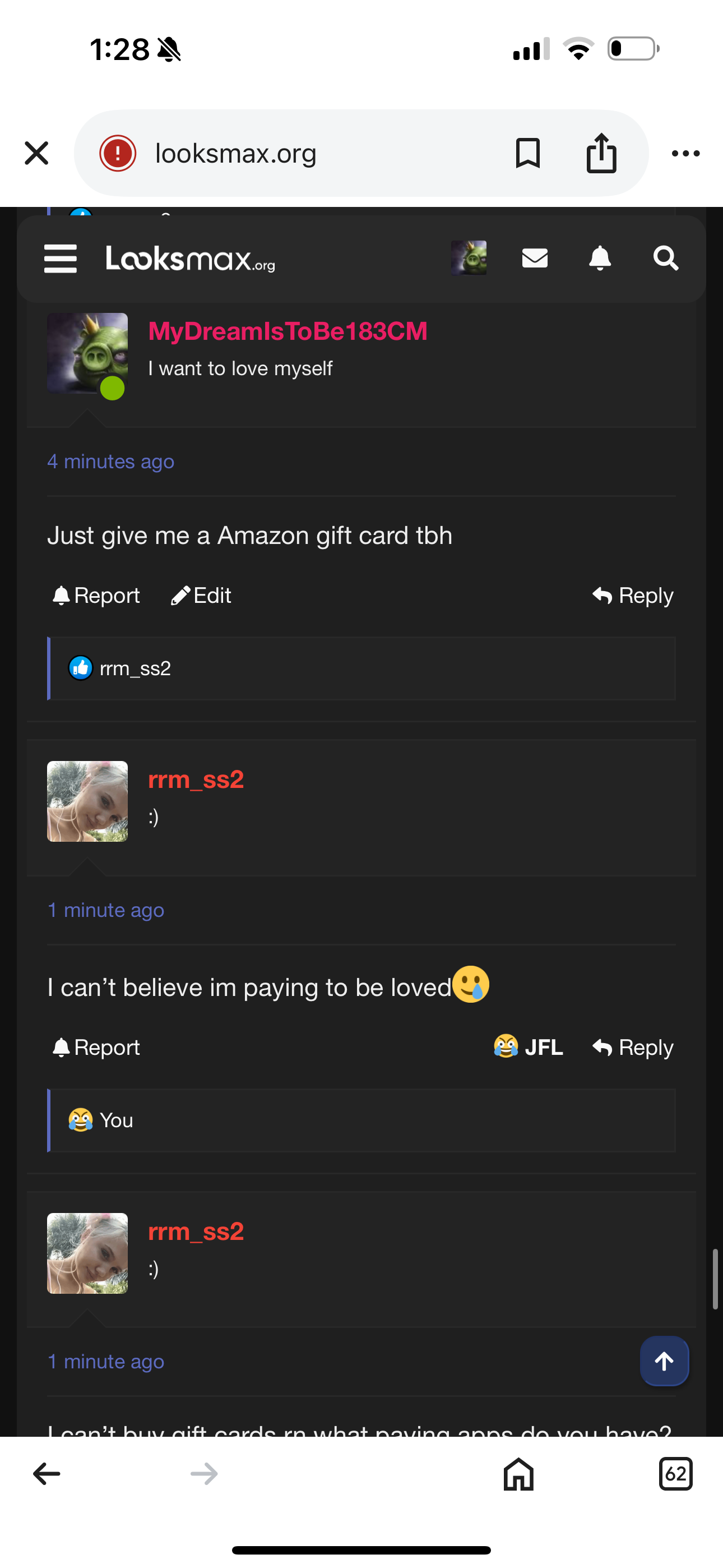Open the forum hamburger menu

point(61,259)
